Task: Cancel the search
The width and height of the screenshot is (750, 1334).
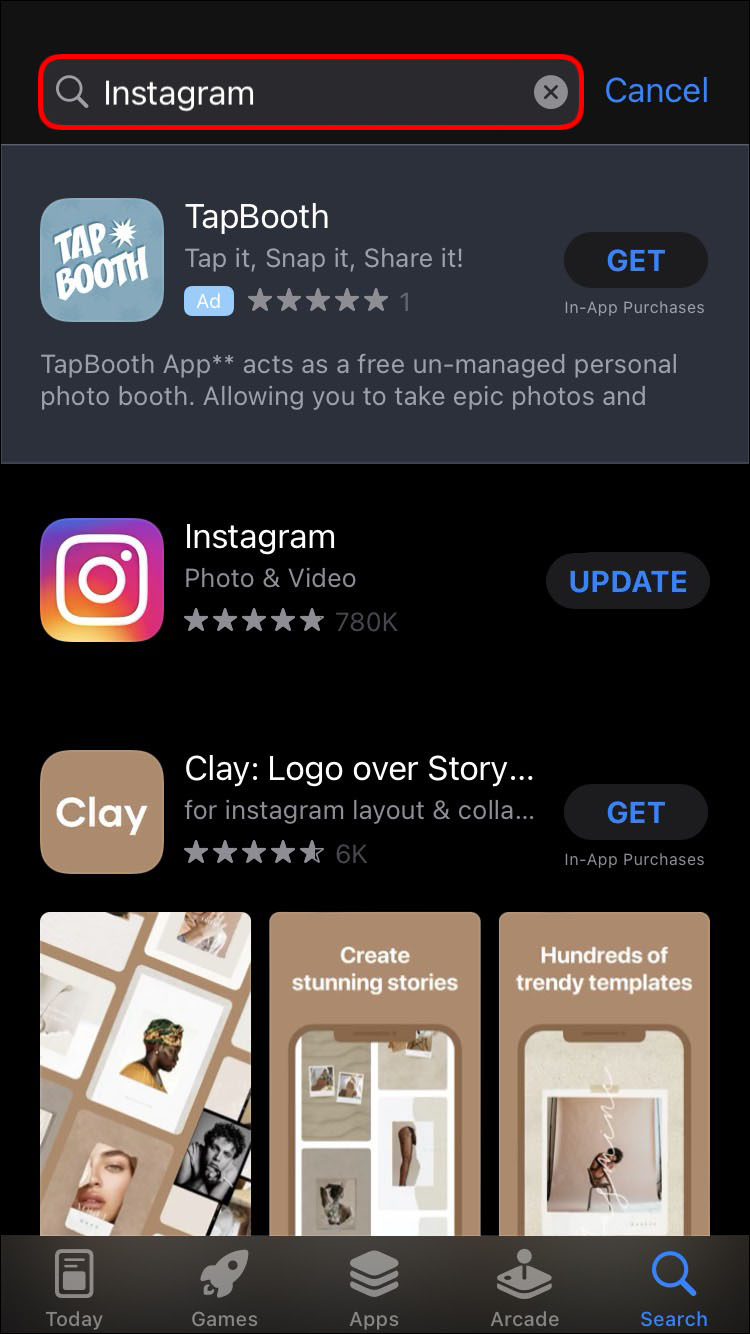Action: click(656, 91)
